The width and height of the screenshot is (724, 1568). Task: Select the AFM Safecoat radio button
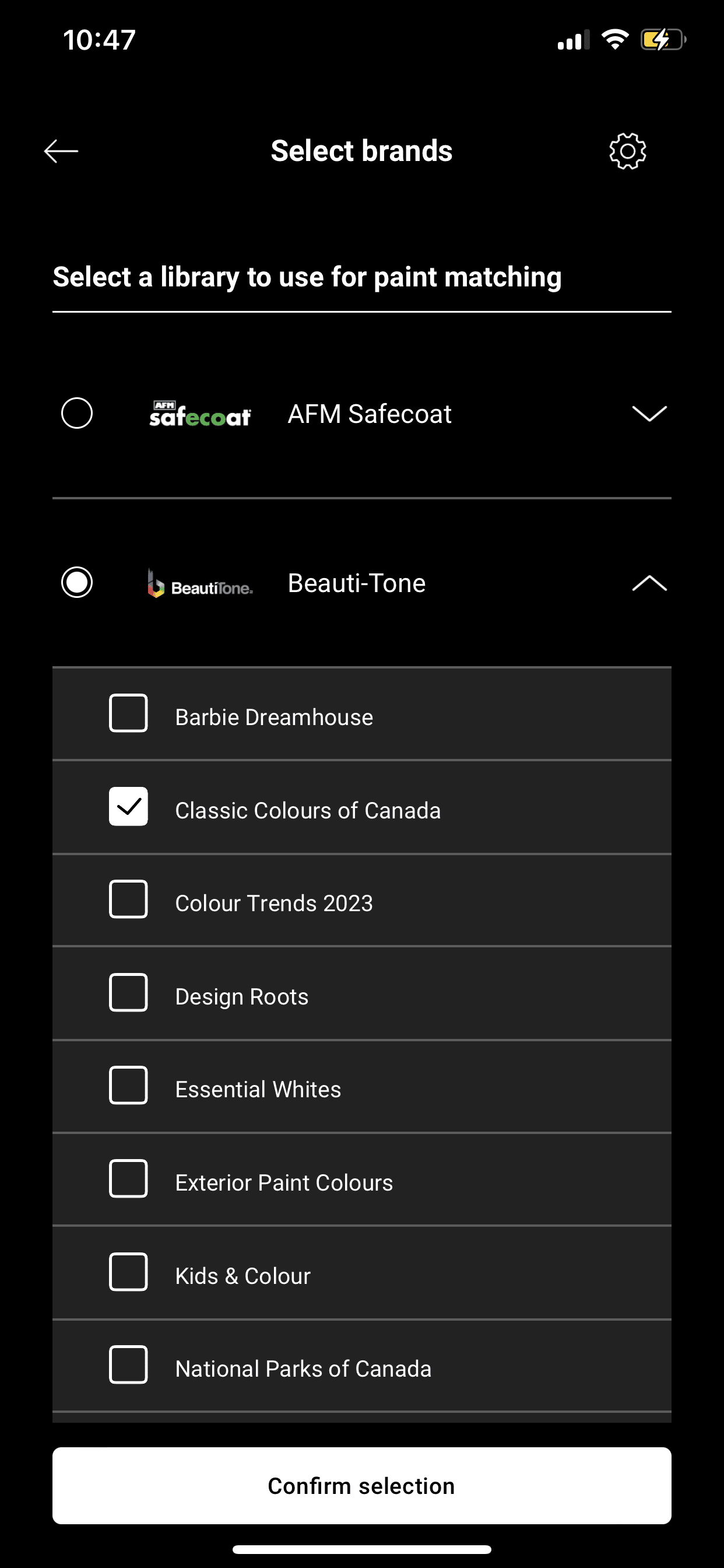pyautogui.click(x=78, y=414)
